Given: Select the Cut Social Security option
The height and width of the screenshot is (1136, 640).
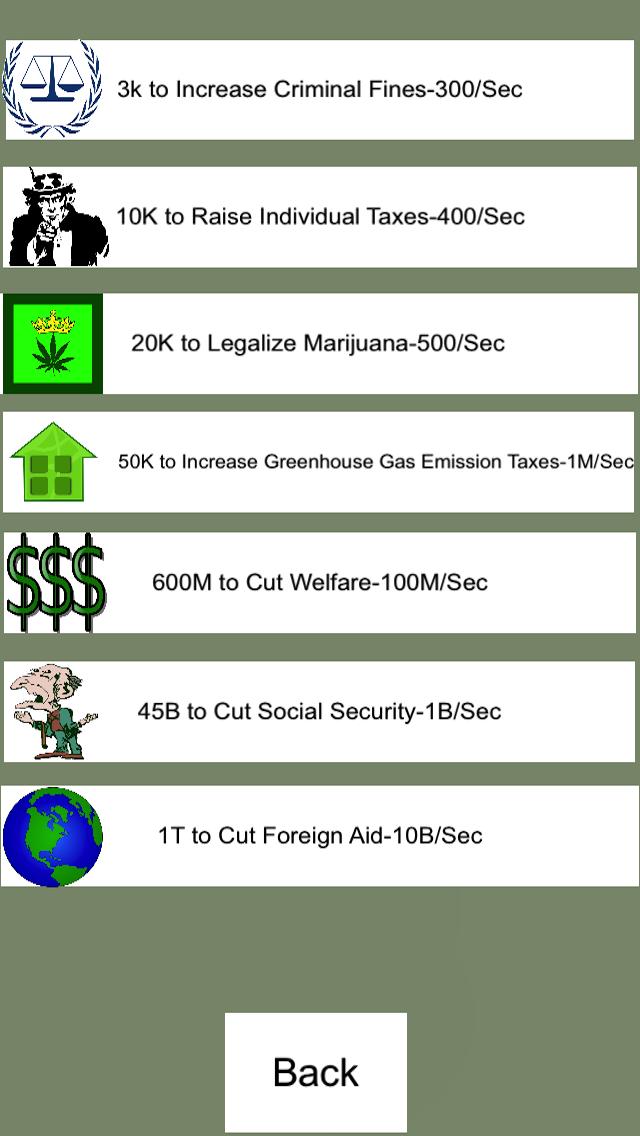Looking at the screenshot, I should (x=320, y=711).
